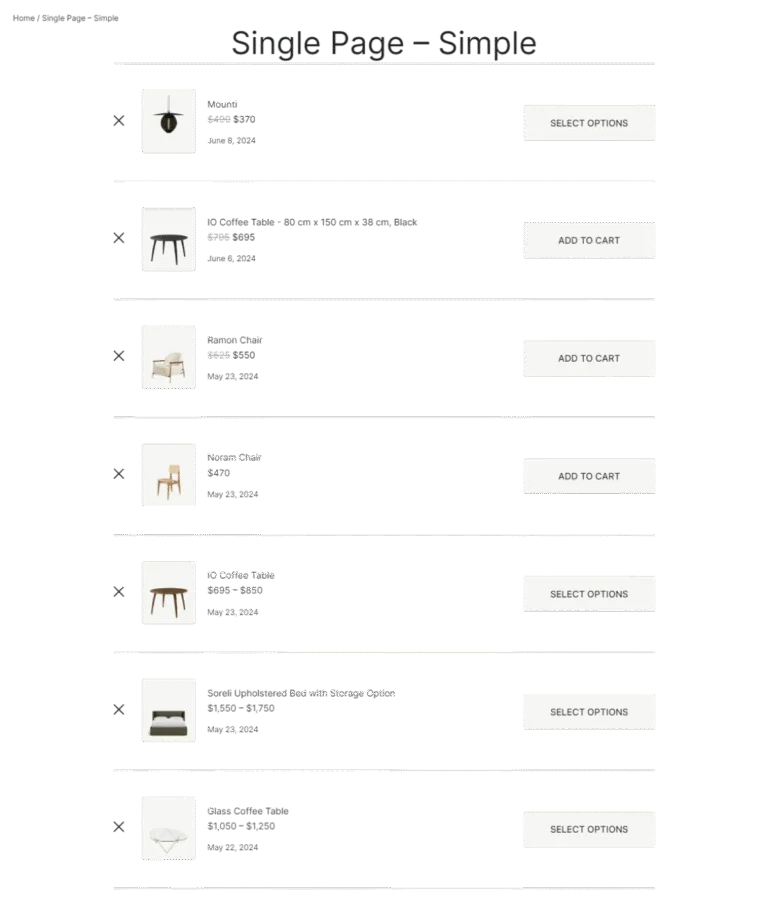Add the cream armchair to cart
Image resolution: width=768 pixels, height=898 pixels.
coord(588,358)
